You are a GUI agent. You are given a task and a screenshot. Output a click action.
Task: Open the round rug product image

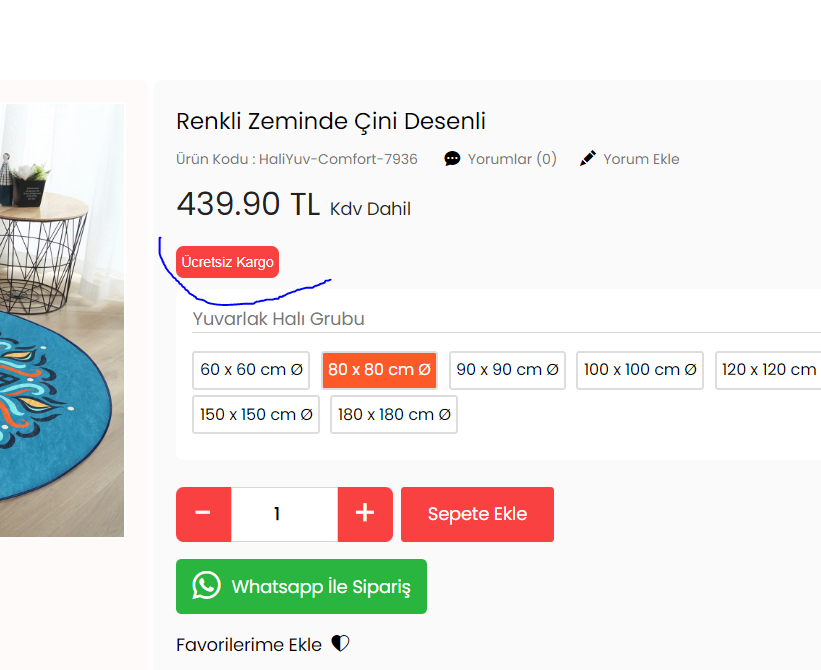(62, 320)
